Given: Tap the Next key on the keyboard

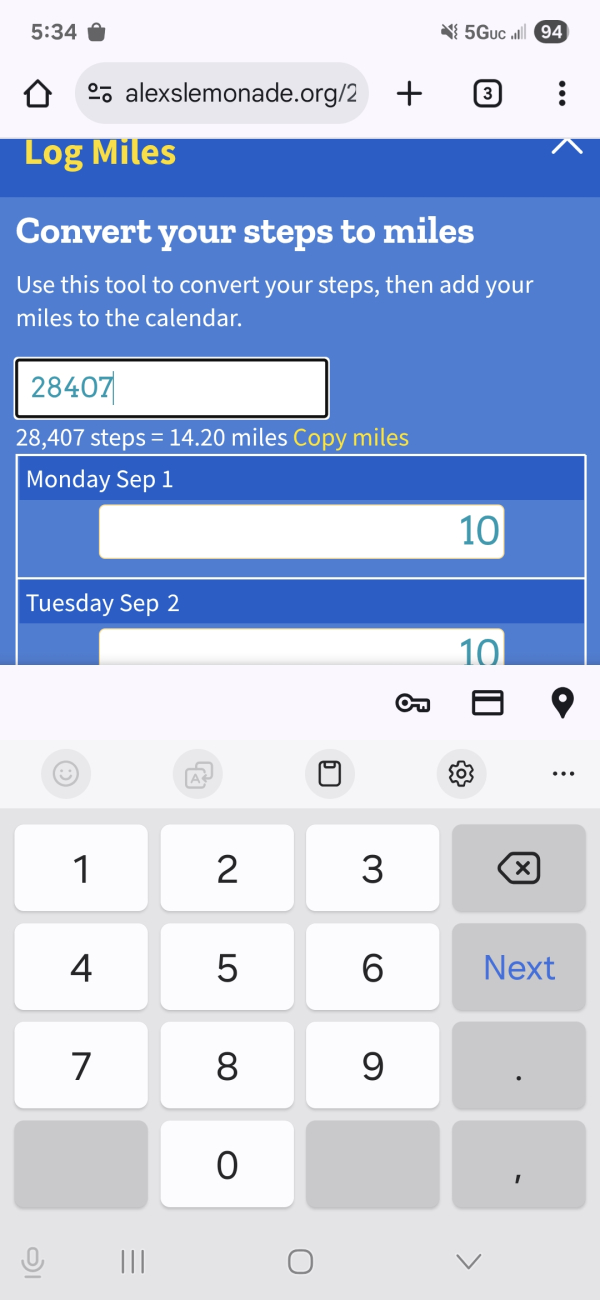Looking at the screenshot, I should [x=519, y=967].
